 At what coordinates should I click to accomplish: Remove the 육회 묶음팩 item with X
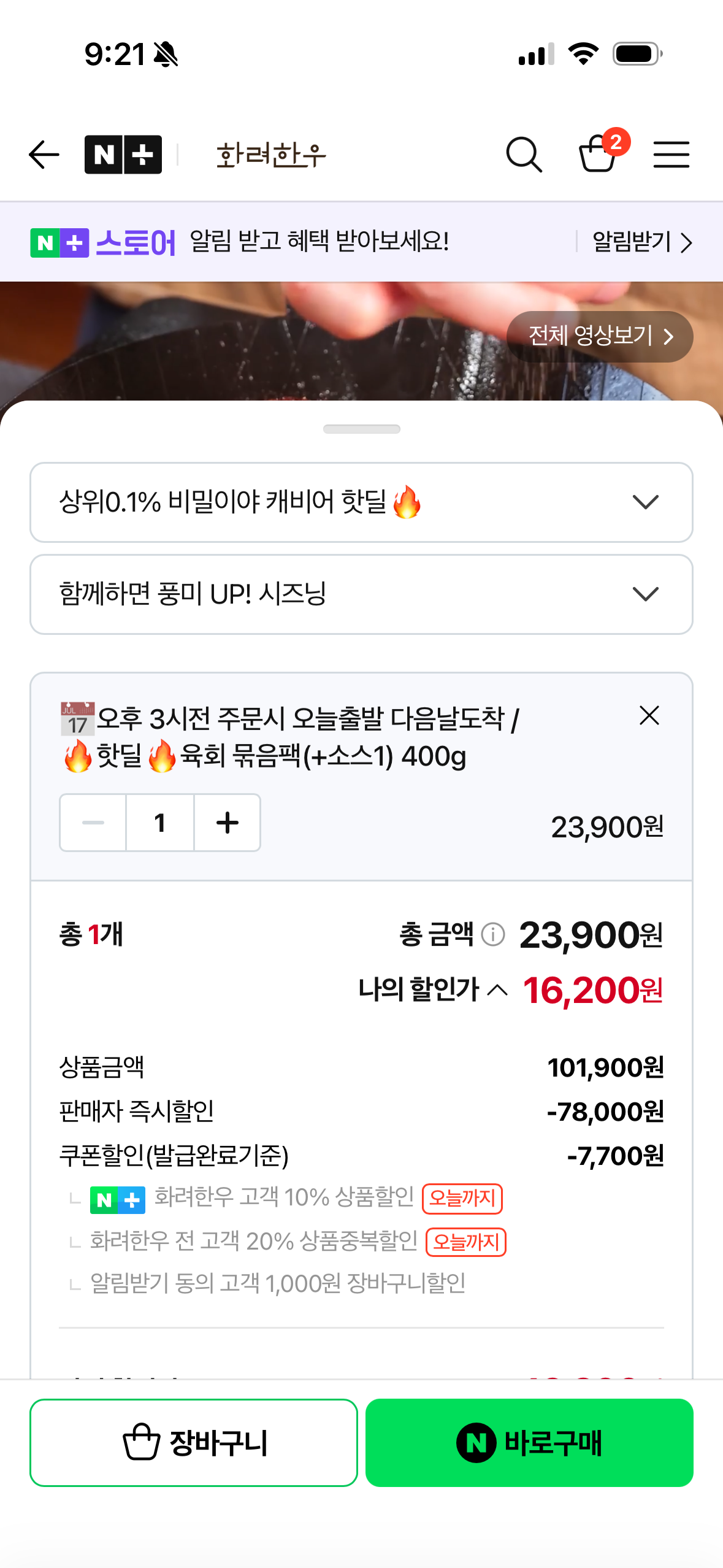[648, 715]
